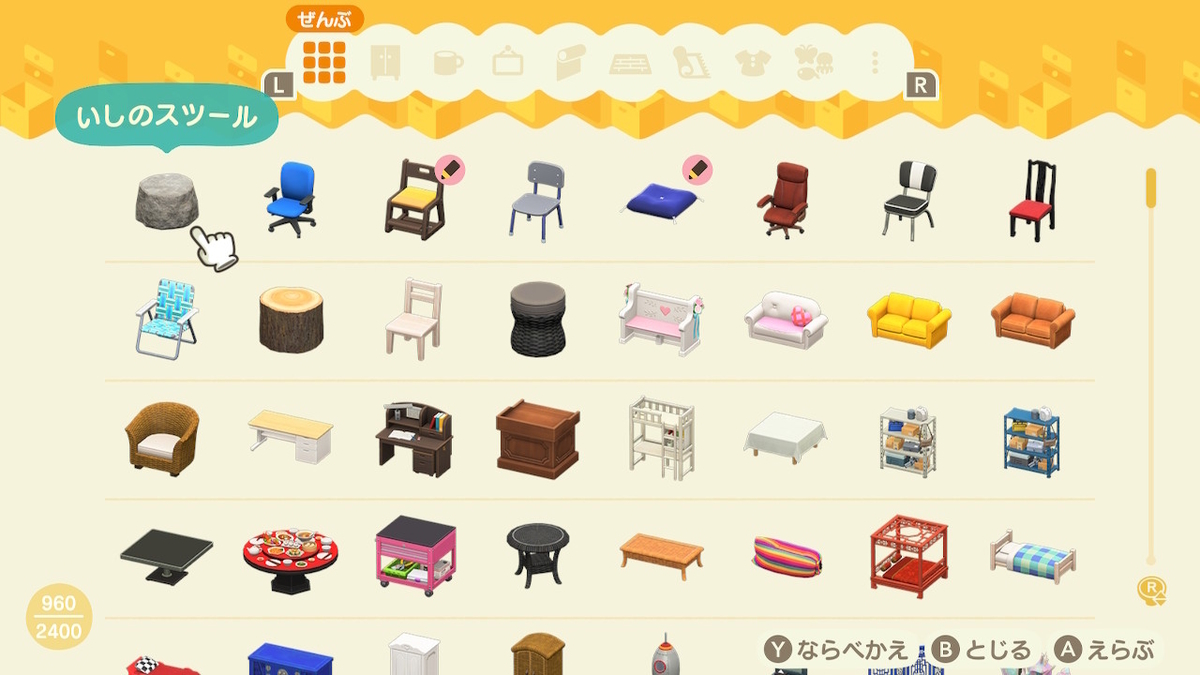Switch to the wardrobe furniture tab

(x=385, y=63)
